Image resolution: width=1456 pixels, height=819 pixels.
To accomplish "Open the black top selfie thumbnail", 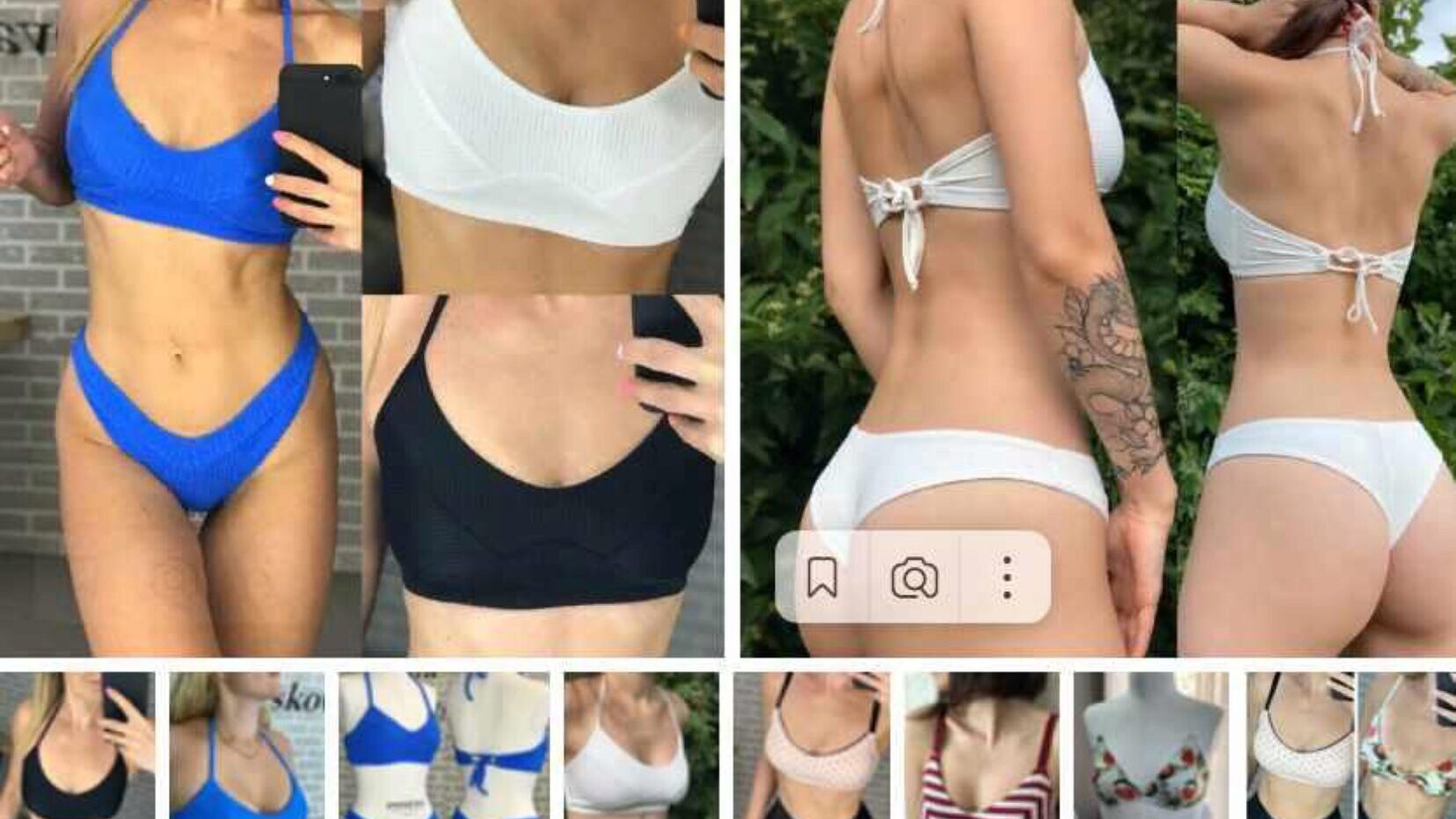I will pyautogui.click(x=77, y=745).
